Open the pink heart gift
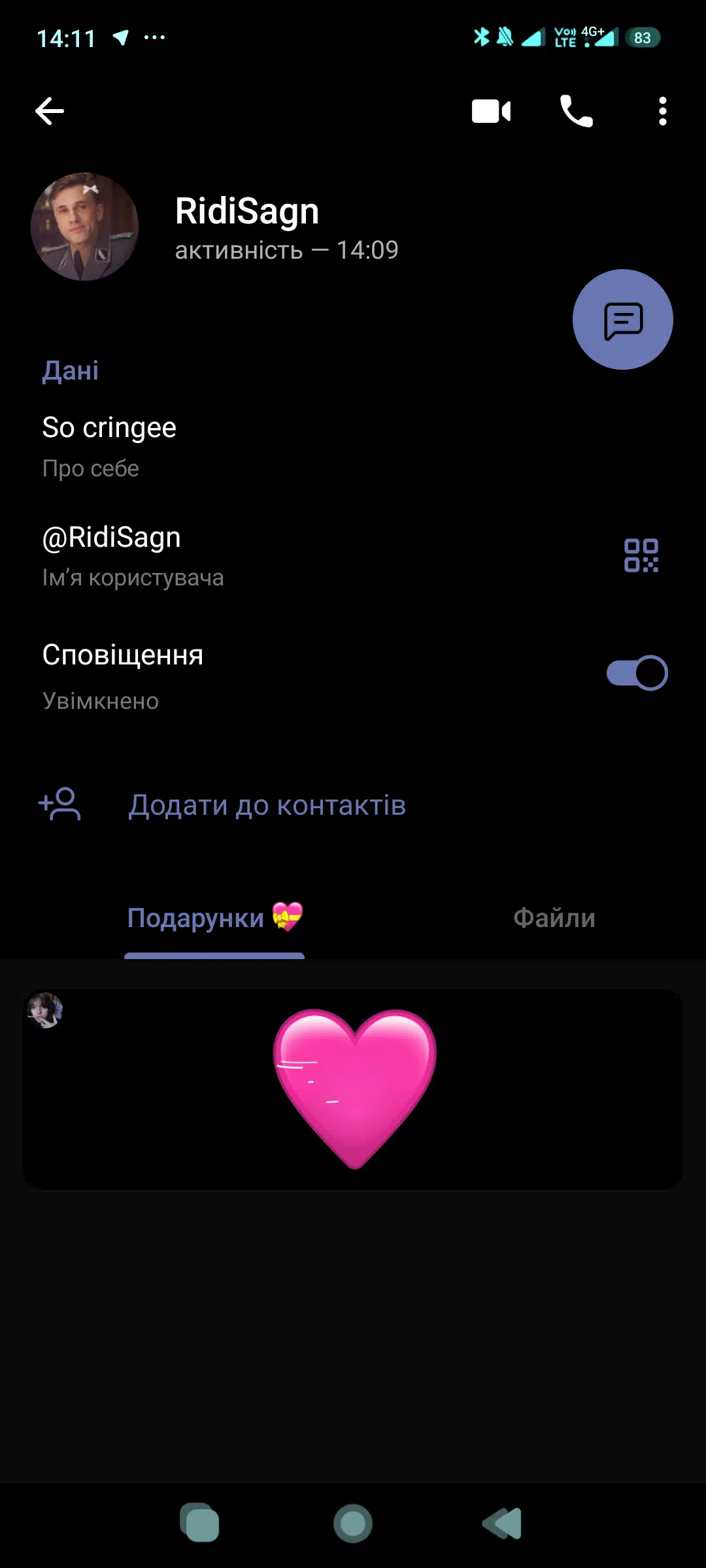 354,1088
